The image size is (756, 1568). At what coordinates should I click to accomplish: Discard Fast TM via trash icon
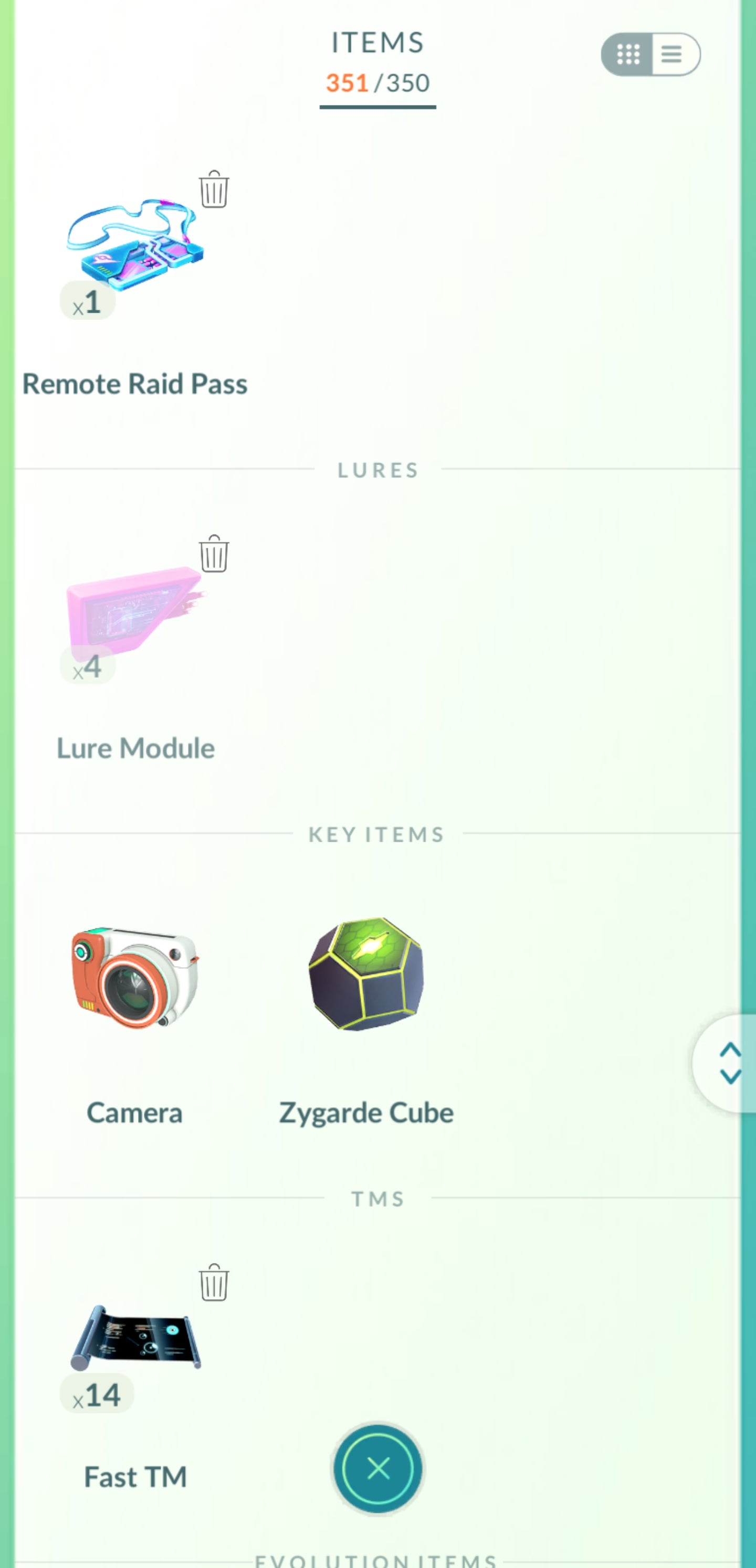(214, 1283)
